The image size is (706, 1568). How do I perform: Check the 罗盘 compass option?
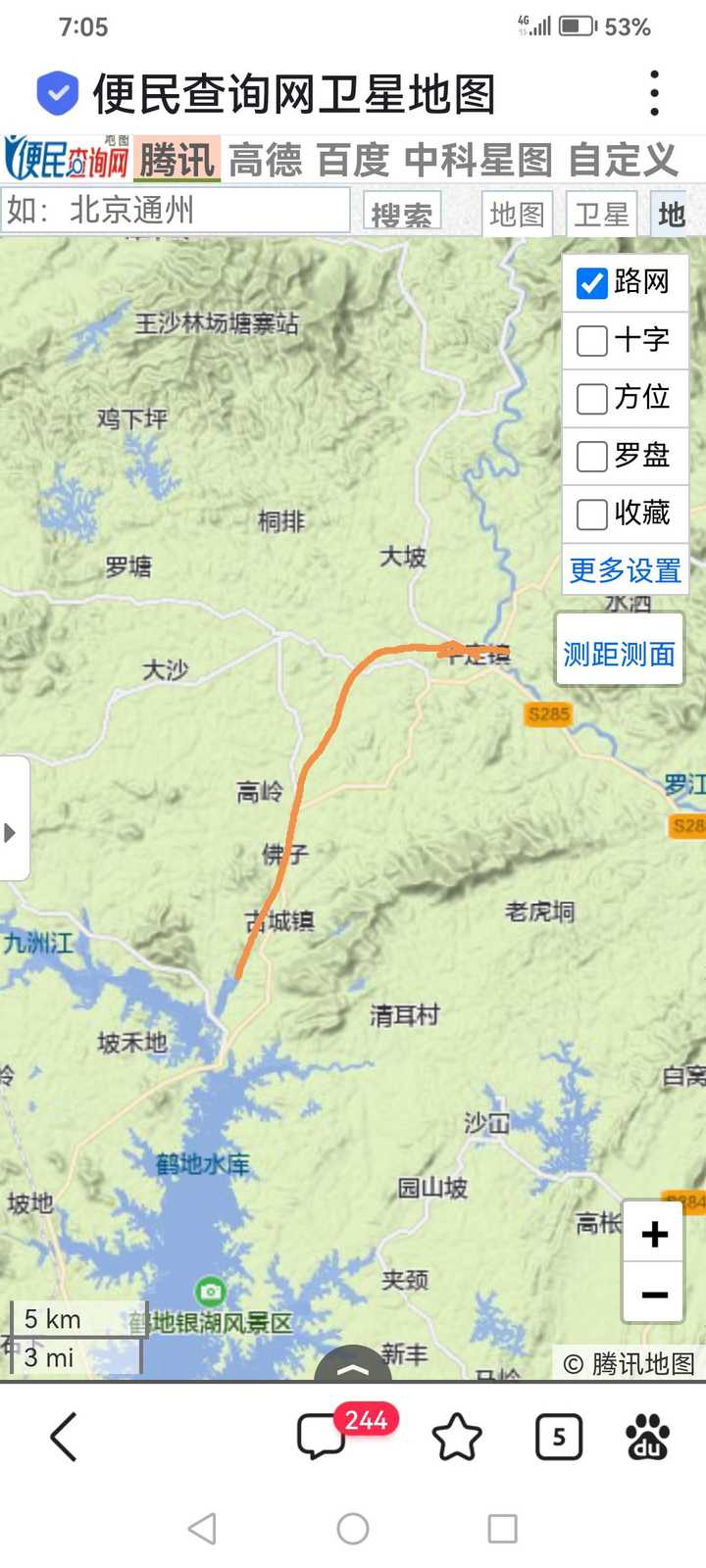pyautogui.click(x=592, y=457)
